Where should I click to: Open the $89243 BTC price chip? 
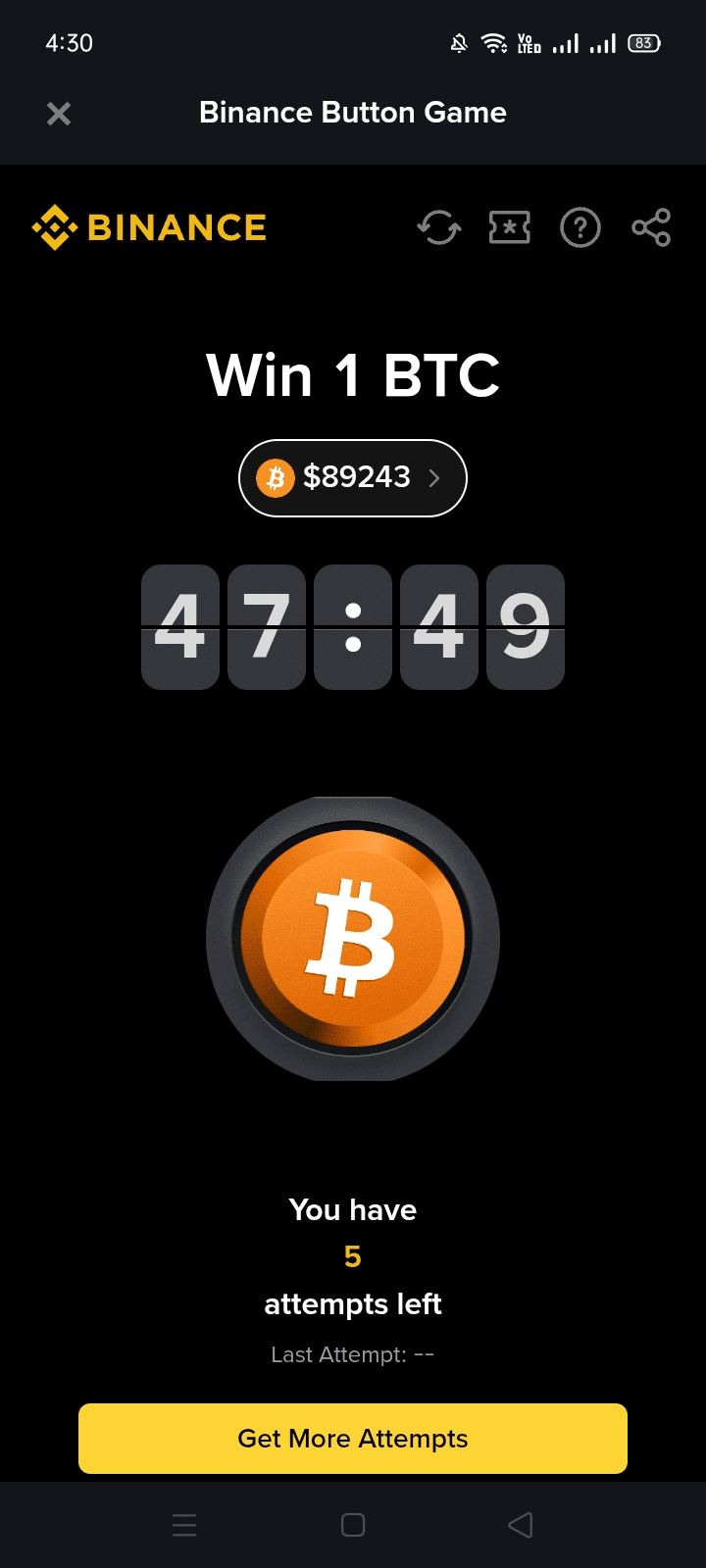pos(353,478)
